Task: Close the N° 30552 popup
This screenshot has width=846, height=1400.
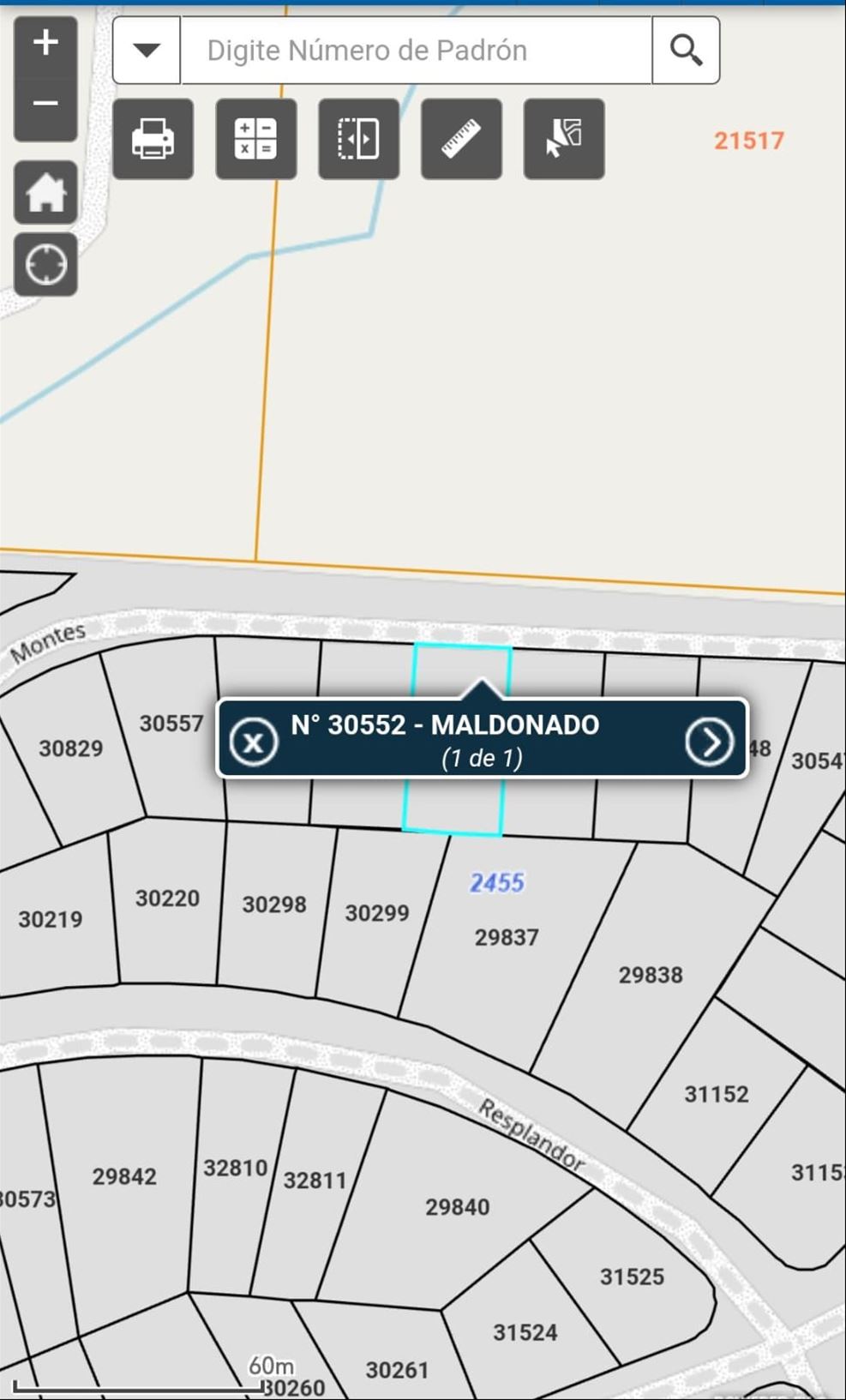Action: [x=254, y=742]
